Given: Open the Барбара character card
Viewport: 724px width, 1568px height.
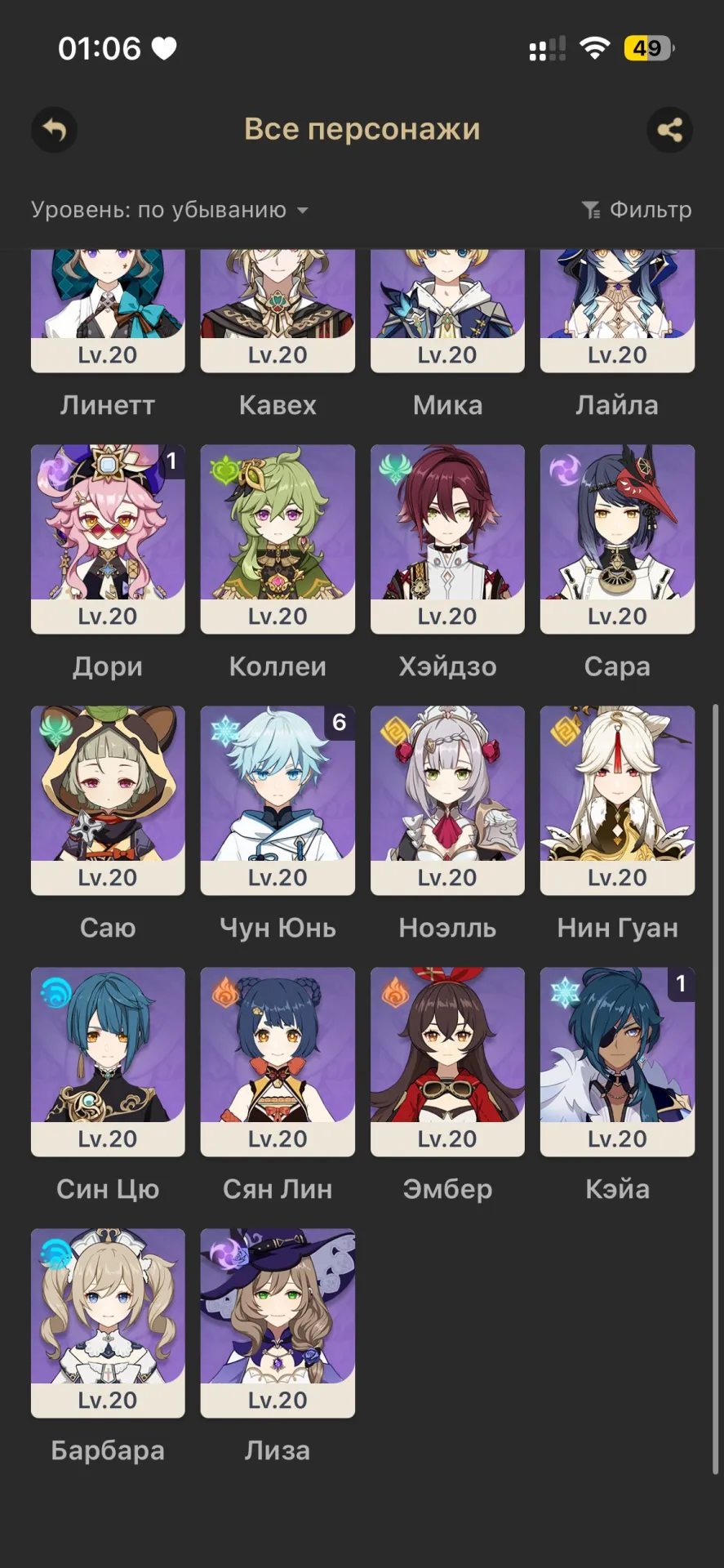Looking at the screenshot, I should 108,1323.
